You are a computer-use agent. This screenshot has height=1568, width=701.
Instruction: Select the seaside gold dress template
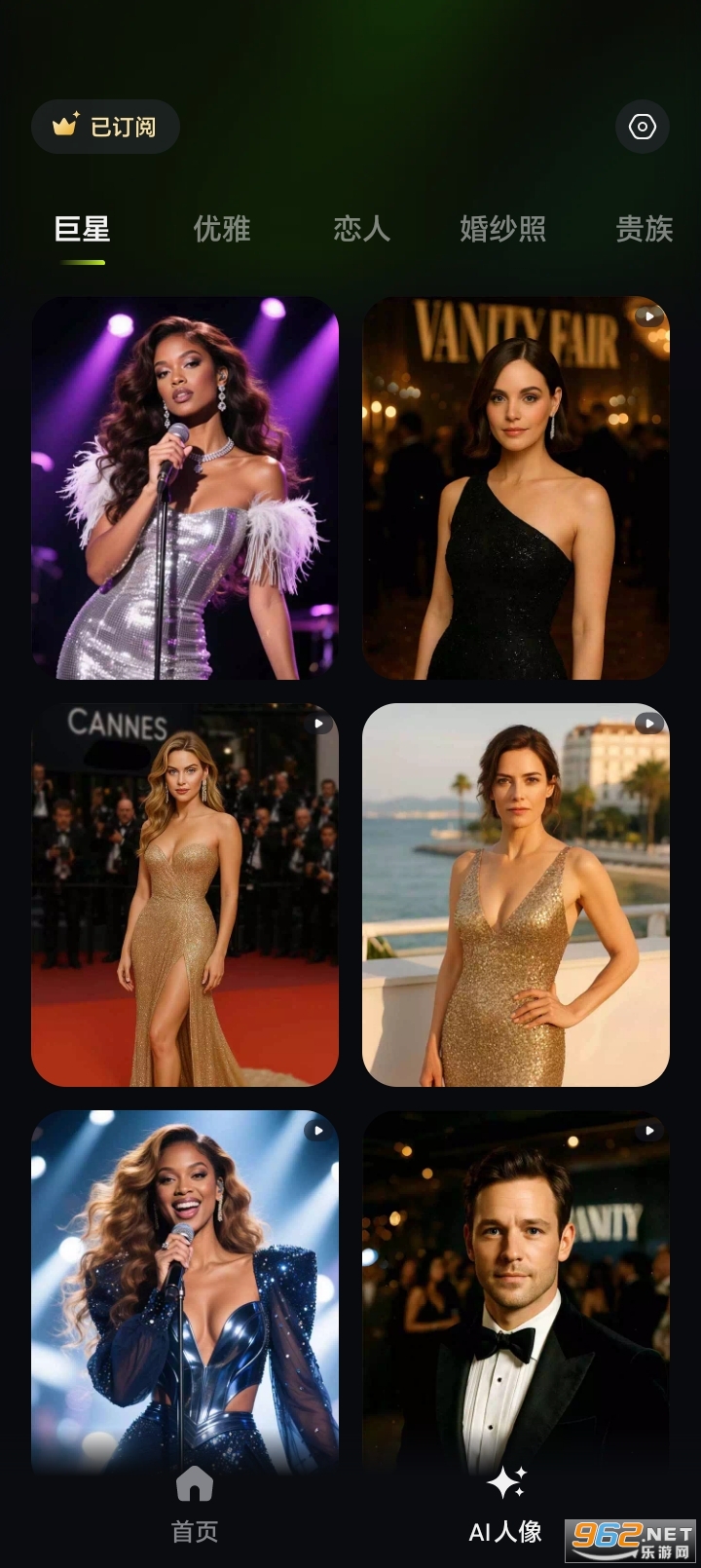pos(516,895)
